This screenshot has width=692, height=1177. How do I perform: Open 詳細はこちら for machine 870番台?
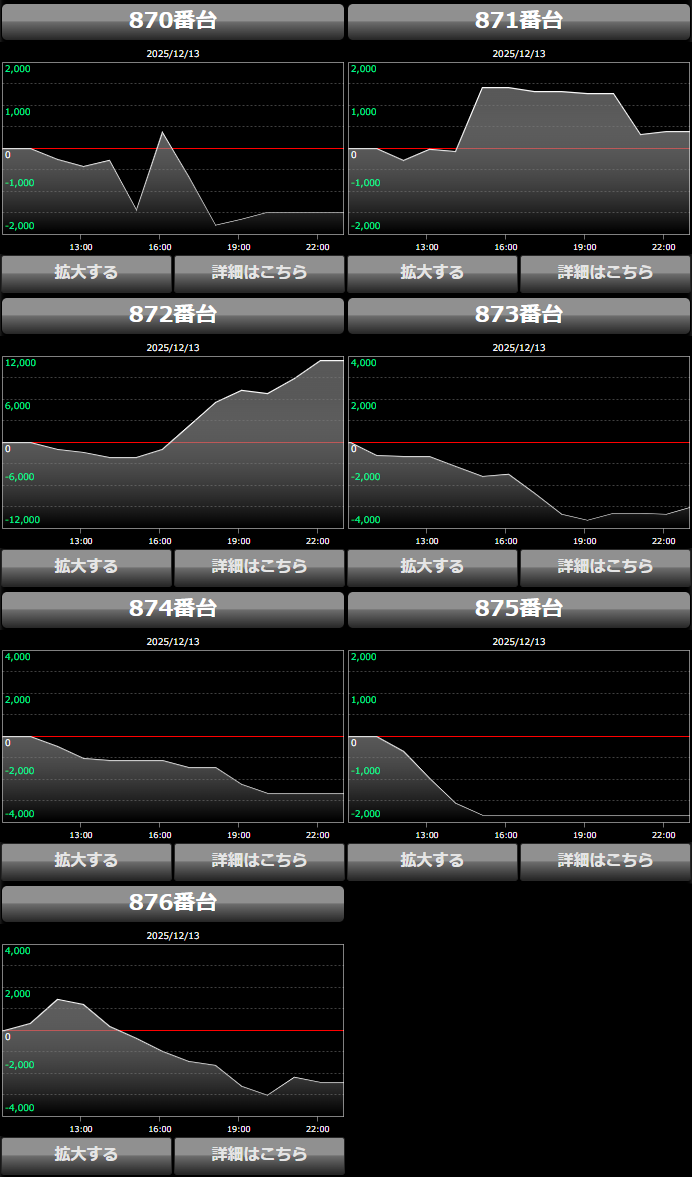click(x=259, y=273)
